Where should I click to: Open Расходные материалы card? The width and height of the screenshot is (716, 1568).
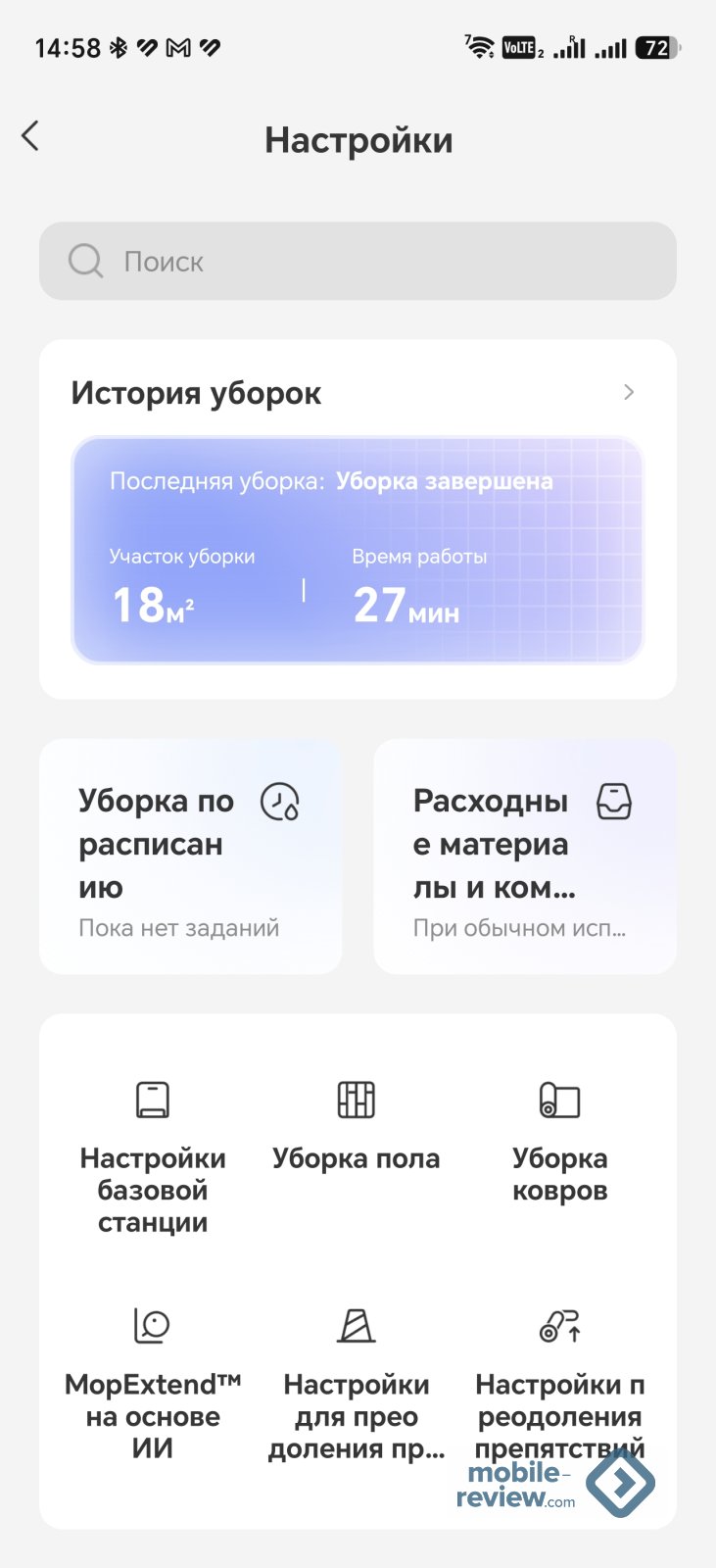[525, 857]
